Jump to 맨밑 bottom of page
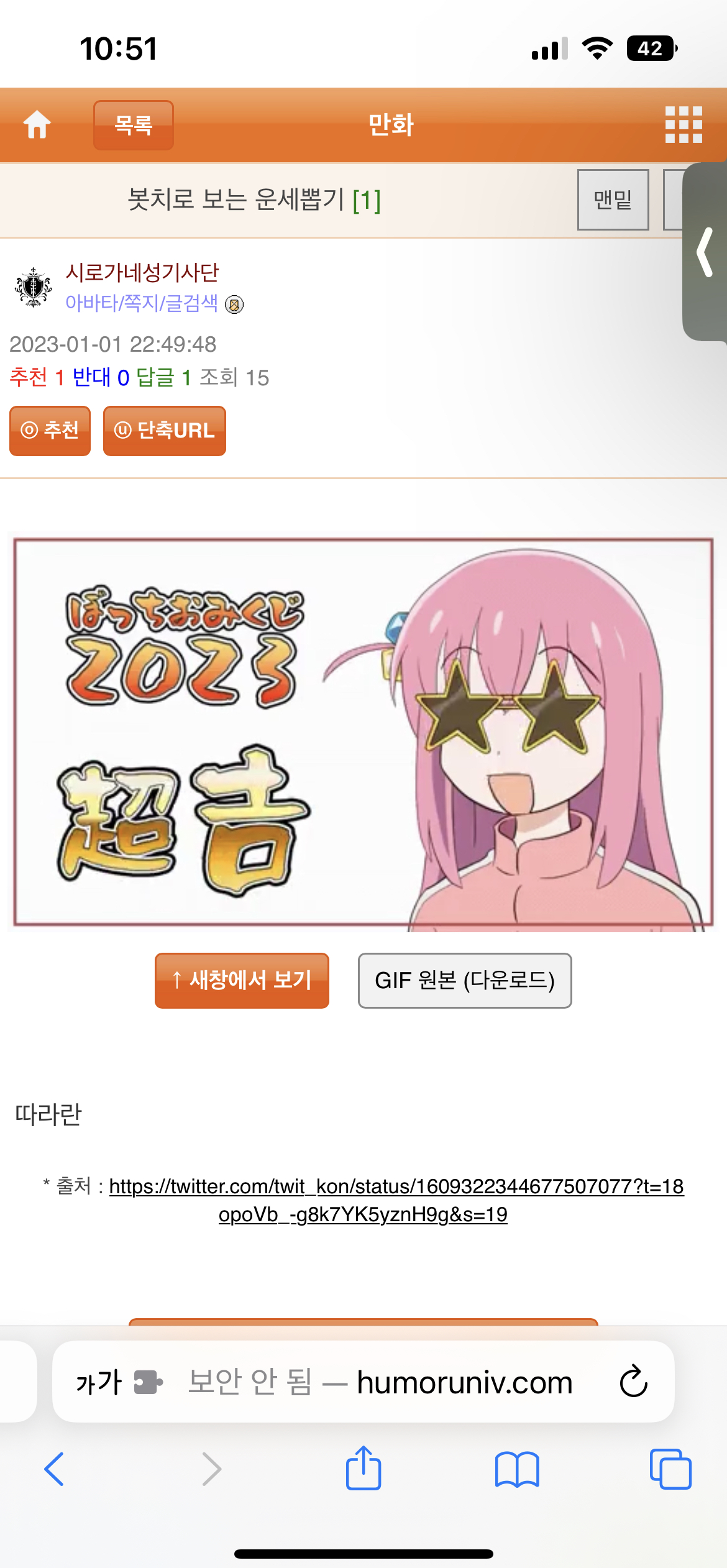Viewport: 727px width, 1568px height. tap(613, 199)
